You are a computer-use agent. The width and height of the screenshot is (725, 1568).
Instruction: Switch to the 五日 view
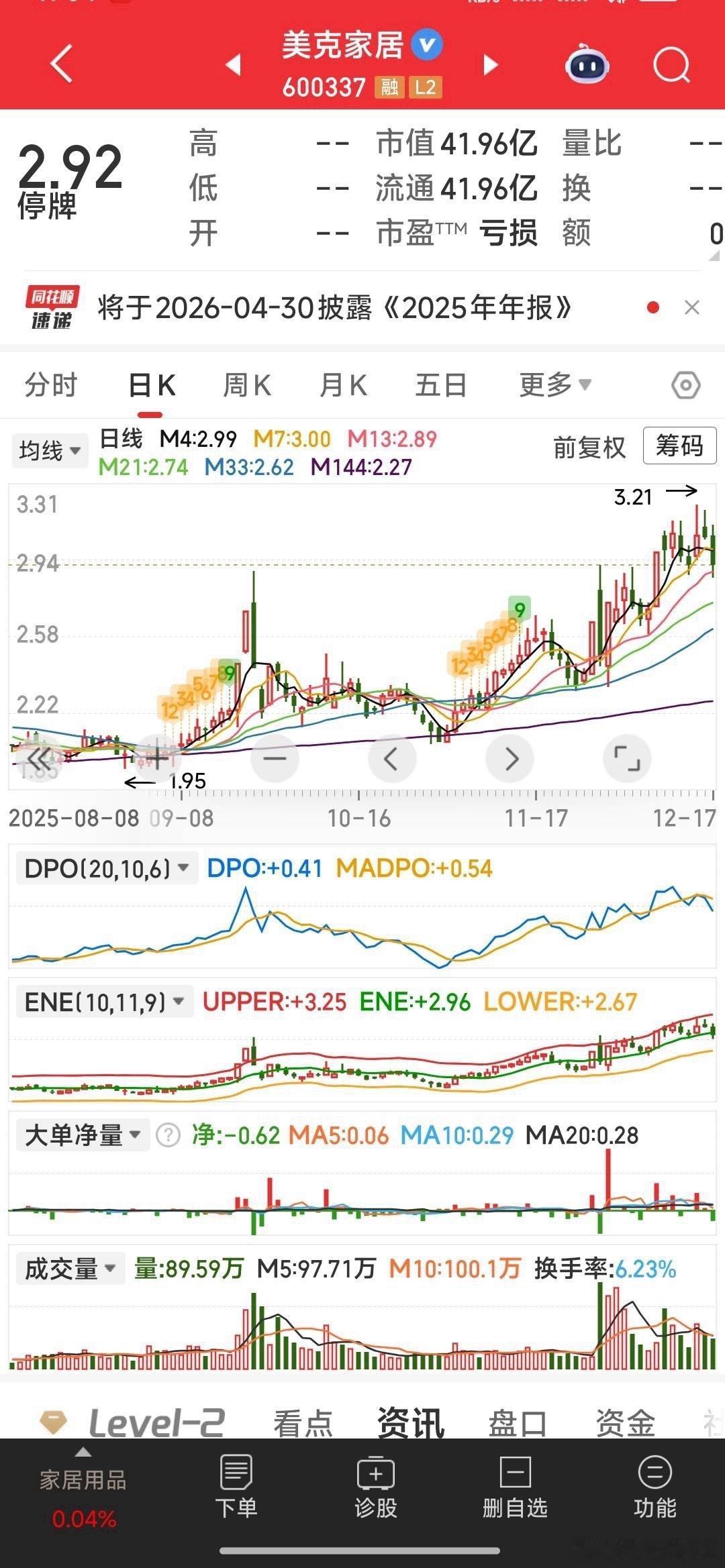pos(441,385)
